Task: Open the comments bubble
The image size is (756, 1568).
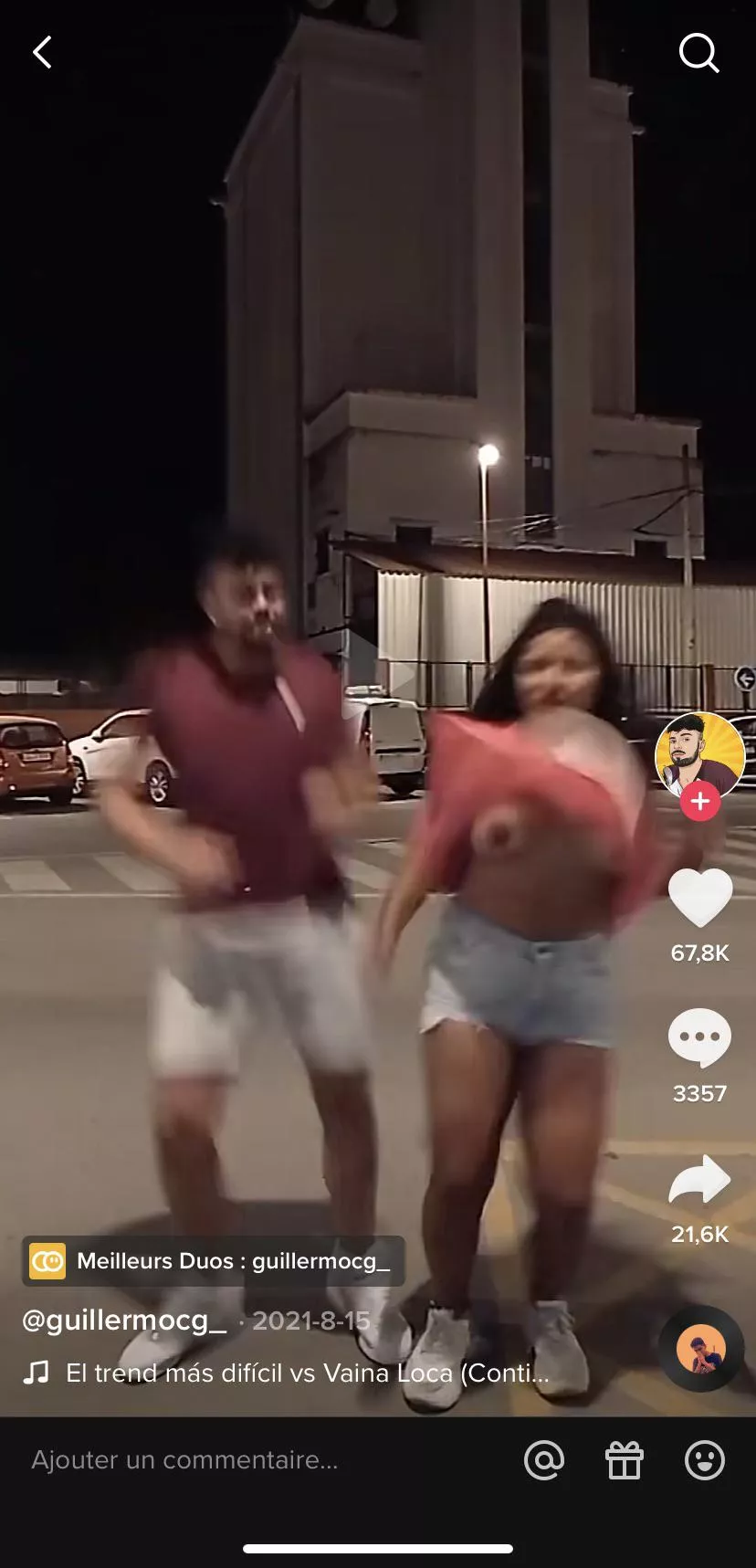Action: (x=699, y=1038)
